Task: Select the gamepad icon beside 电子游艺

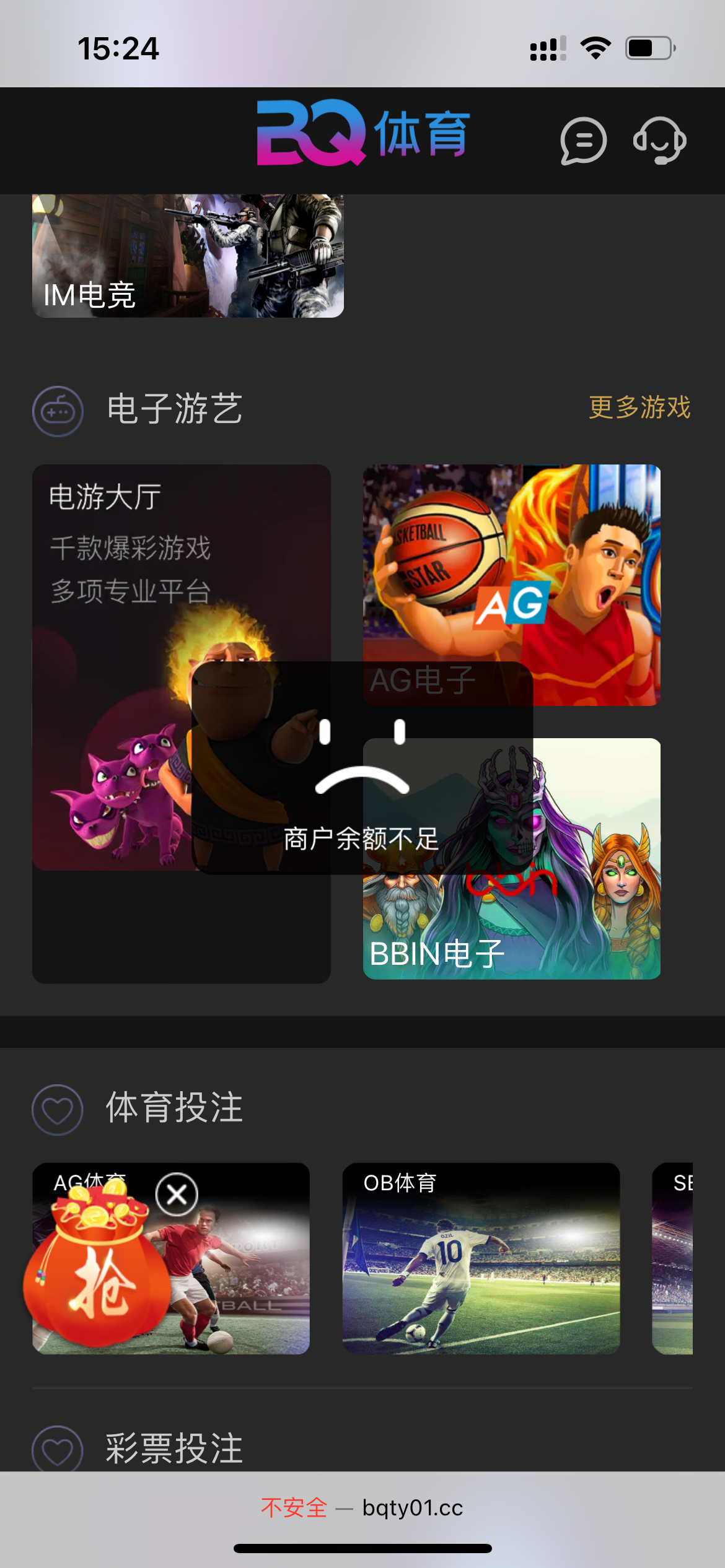Action: (57, 411)
